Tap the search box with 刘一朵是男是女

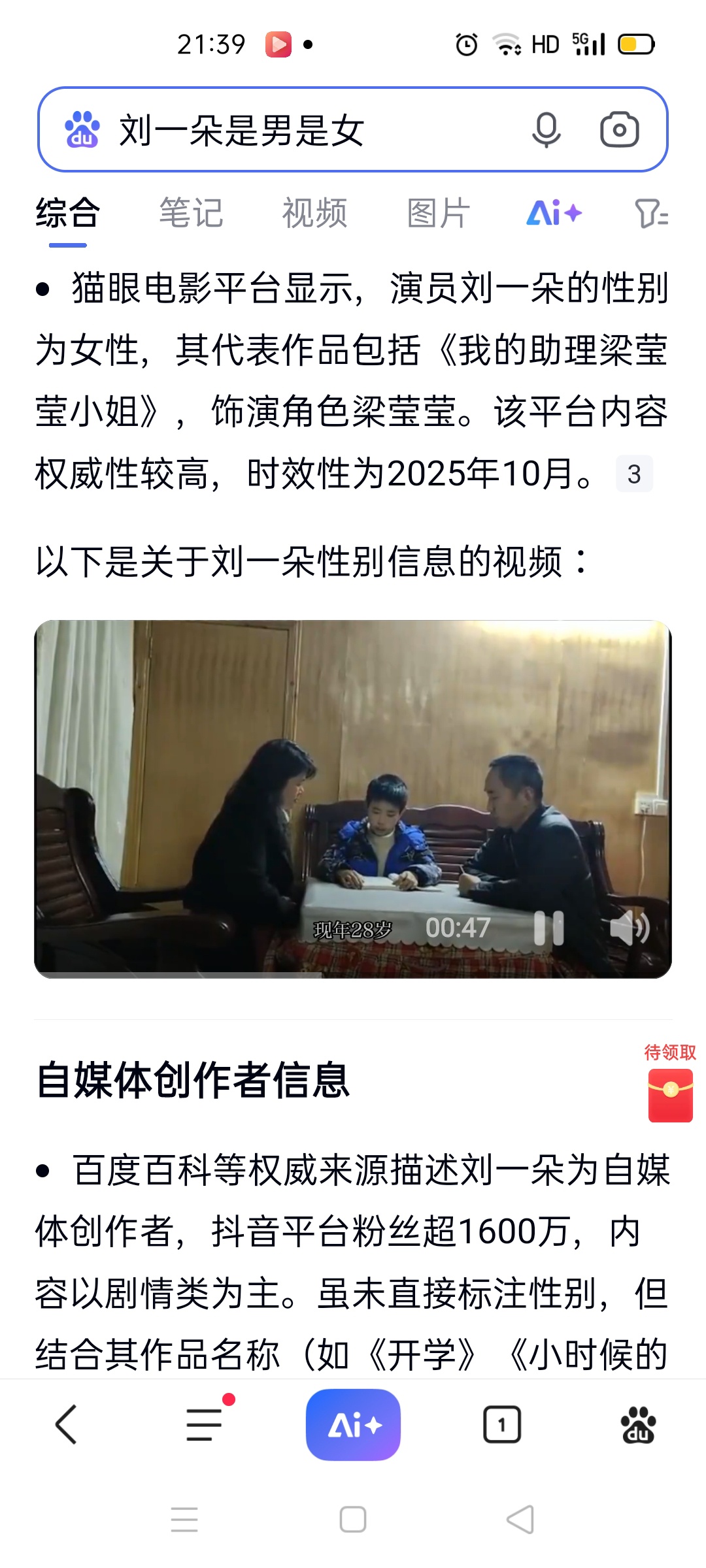pyautogui.click(x=294, y=129)
